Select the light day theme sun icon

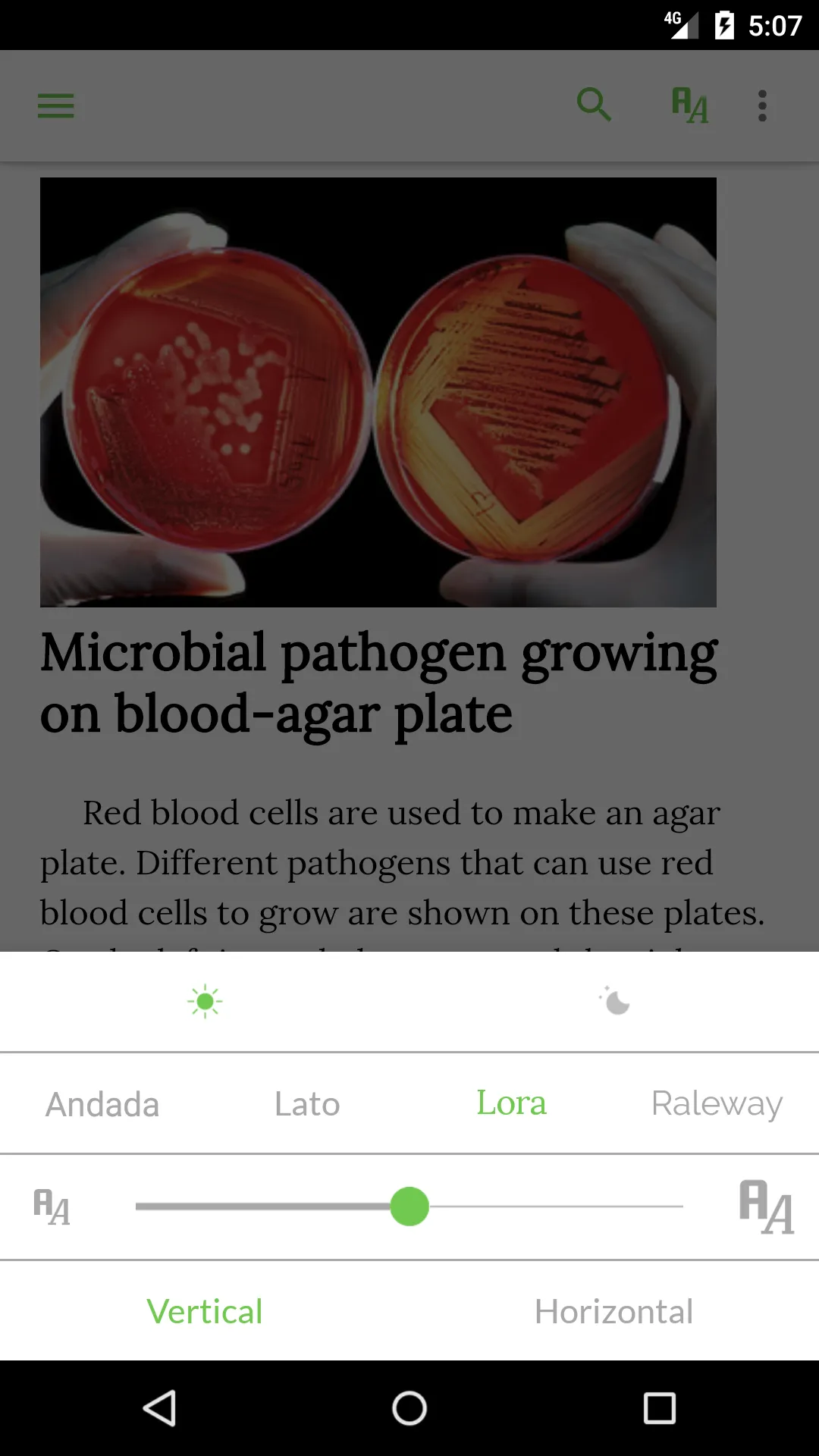point(205,1002)
